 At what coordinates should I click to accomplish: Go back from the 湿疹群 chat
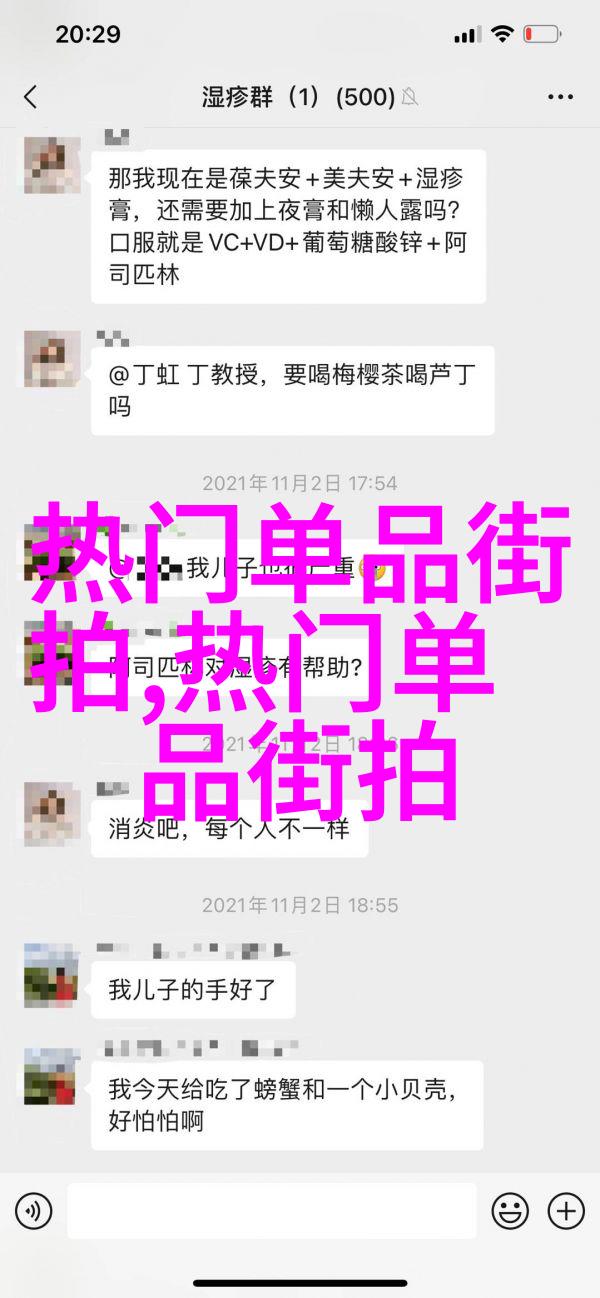pos(30,97)
